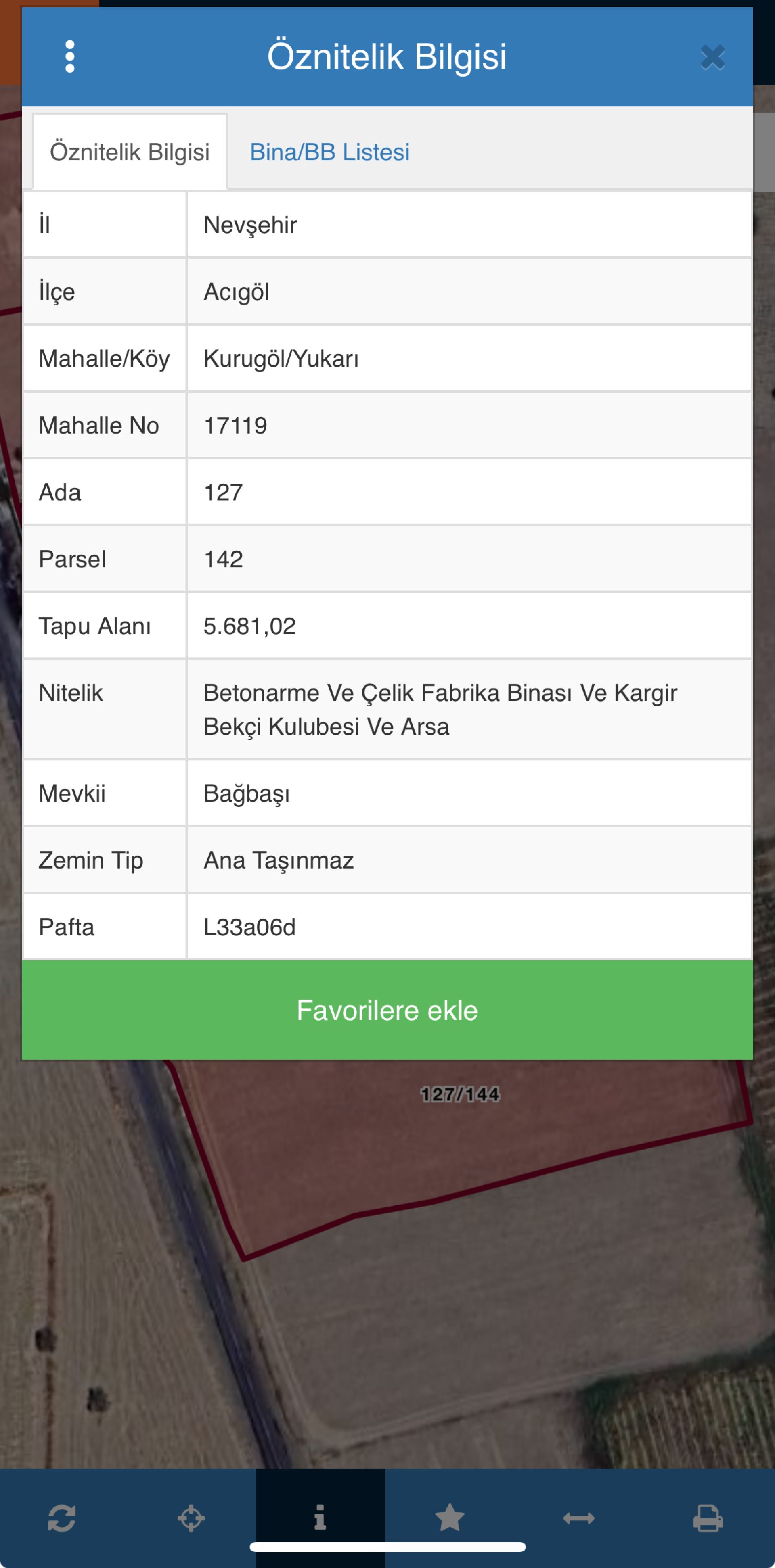Select the Öznitelik Bilgisi tab

tap(130, 152)
